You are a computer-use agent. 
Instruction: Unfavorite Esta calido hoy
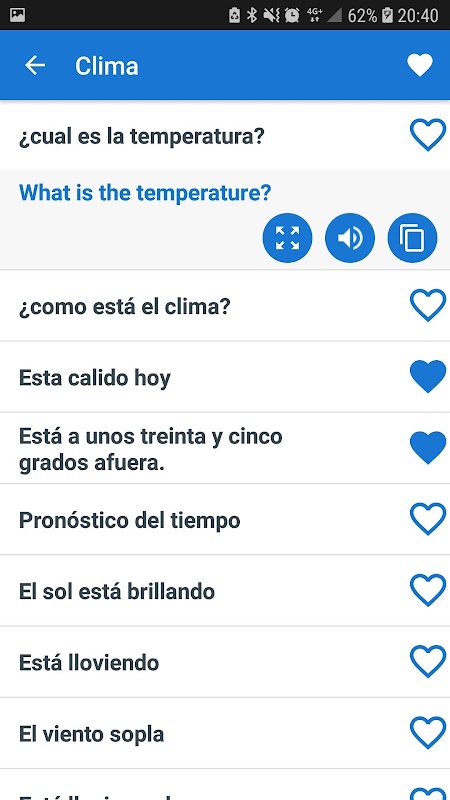428,377
